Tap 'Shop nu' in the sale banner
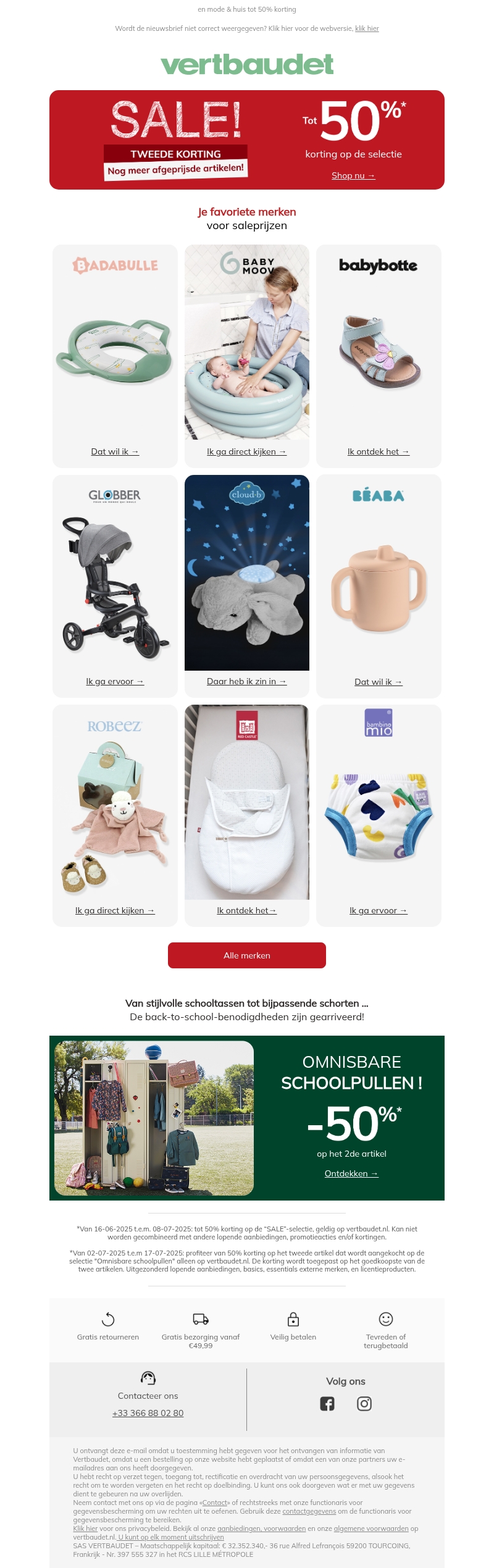 point(353,175)
